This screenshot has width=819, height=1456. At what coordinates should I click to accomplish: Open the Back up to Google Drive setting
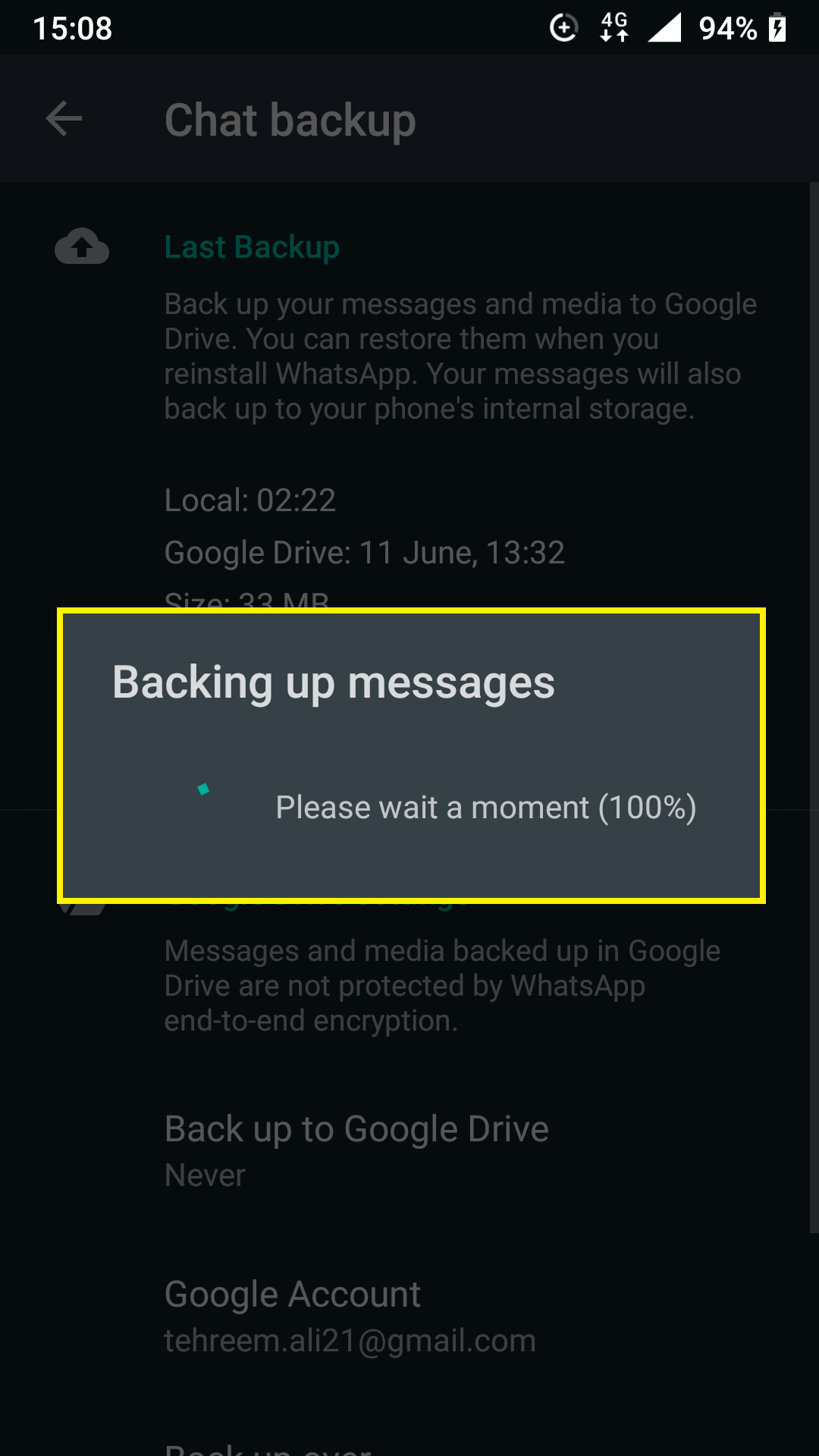[x=409, y=1150]
